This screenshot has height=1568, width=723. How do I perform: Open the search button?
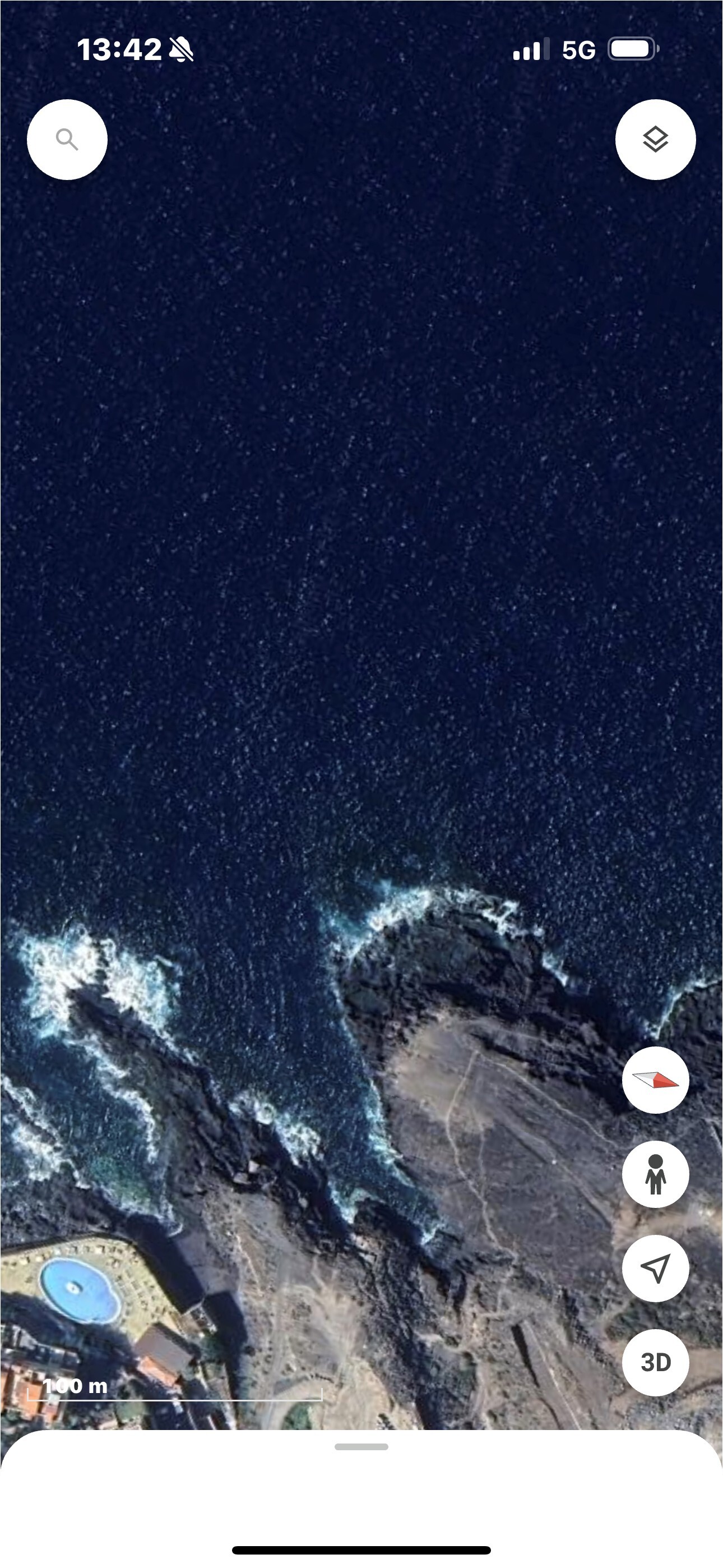[x=67, y=140]
